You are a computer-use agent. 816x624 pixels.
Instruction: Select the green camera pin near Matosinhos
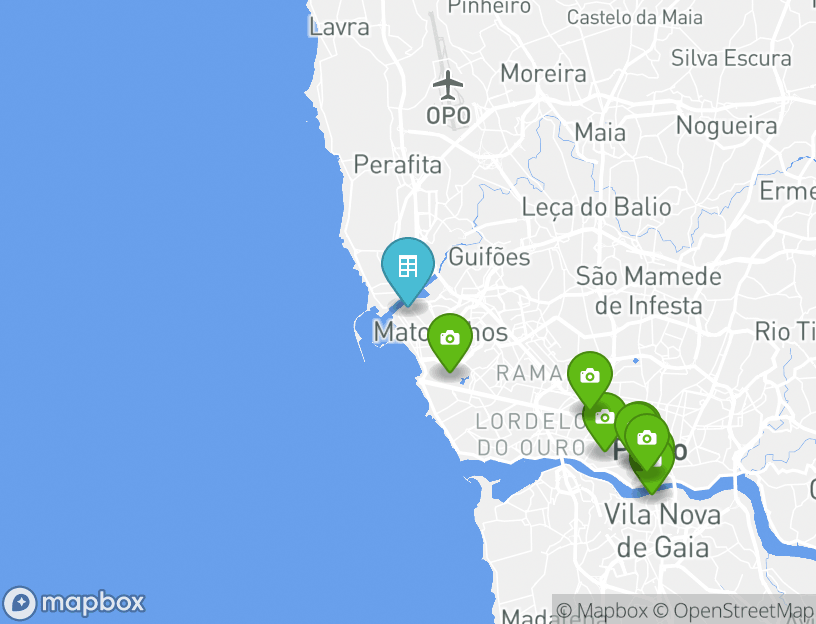point(450,339)
